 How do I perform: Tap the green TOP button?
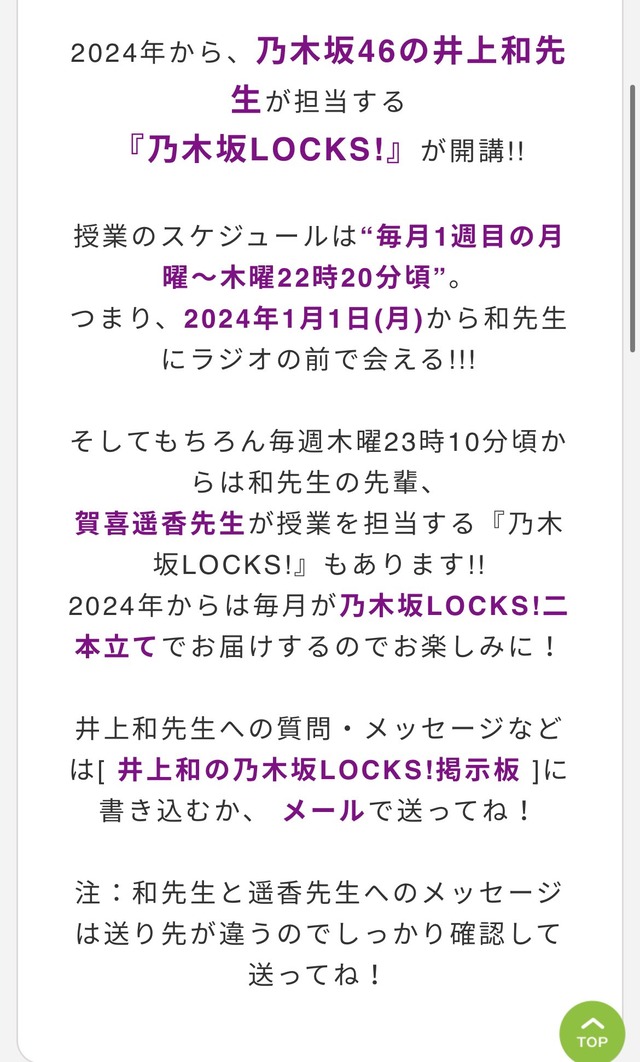coord(592,1032)
